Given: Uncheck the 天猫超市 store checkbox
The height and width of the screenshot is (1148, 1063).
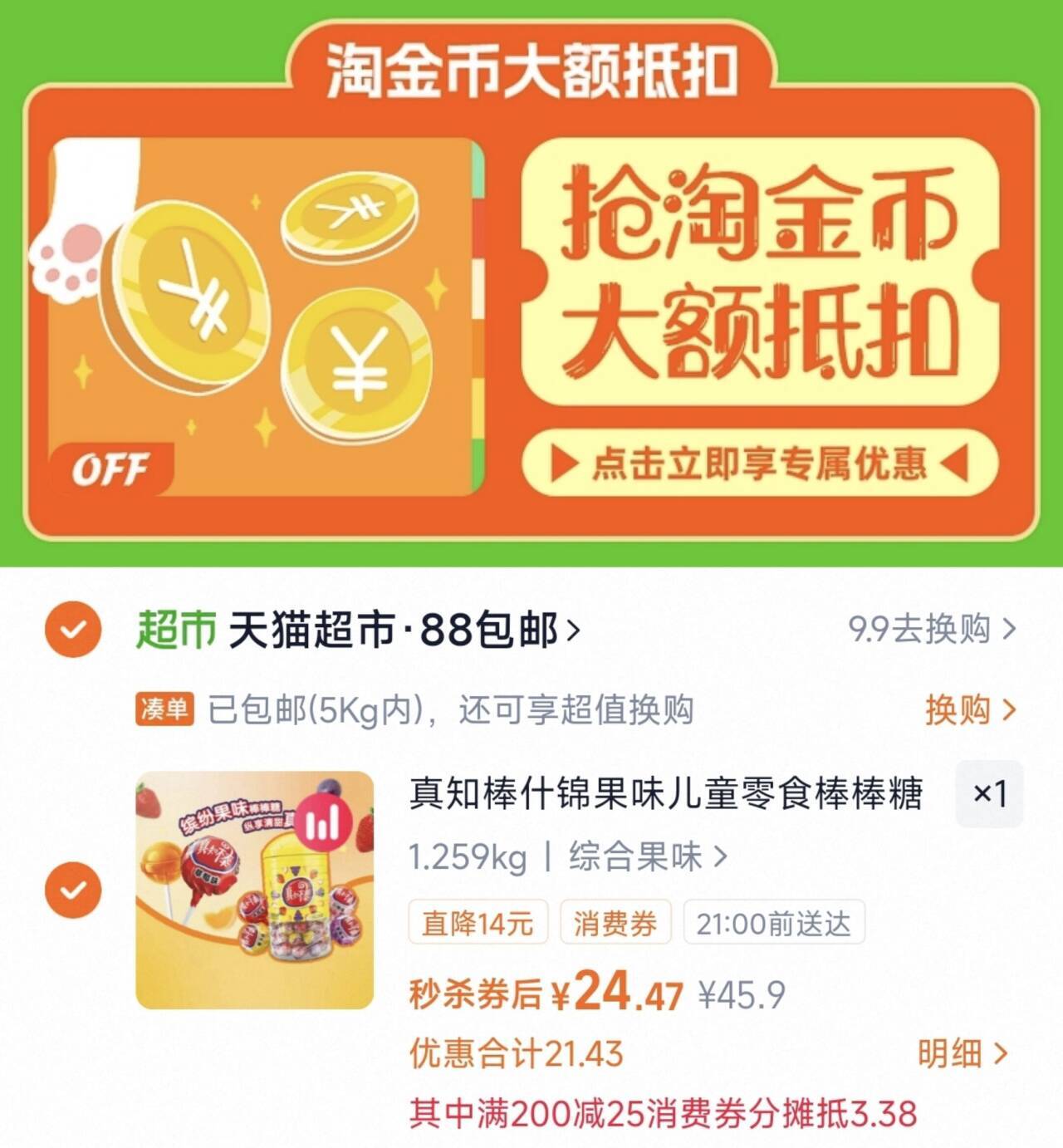Looking at the screenshot, I should point(73,629).
